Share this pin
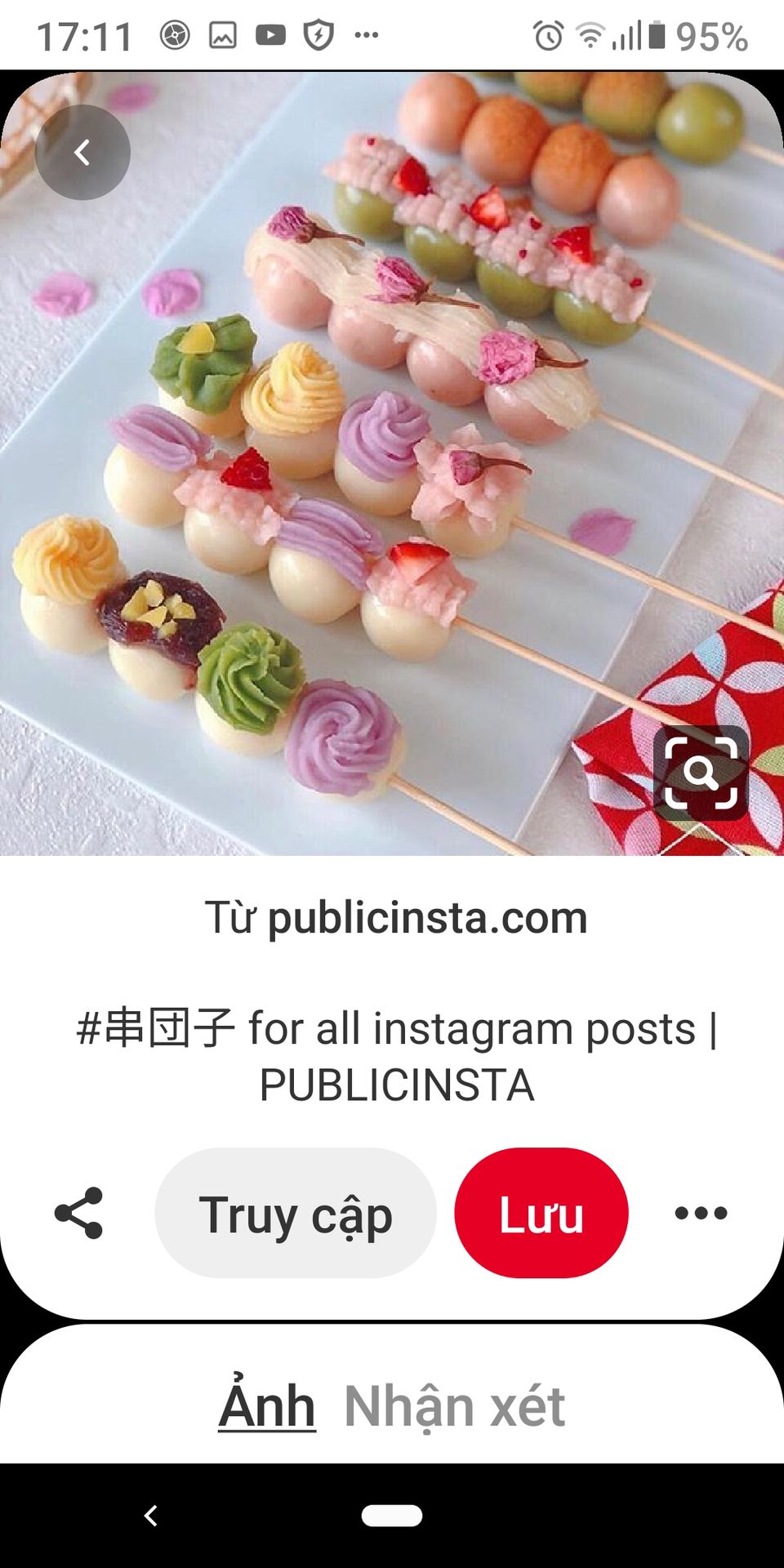784x1568 pixels. 79,1214
